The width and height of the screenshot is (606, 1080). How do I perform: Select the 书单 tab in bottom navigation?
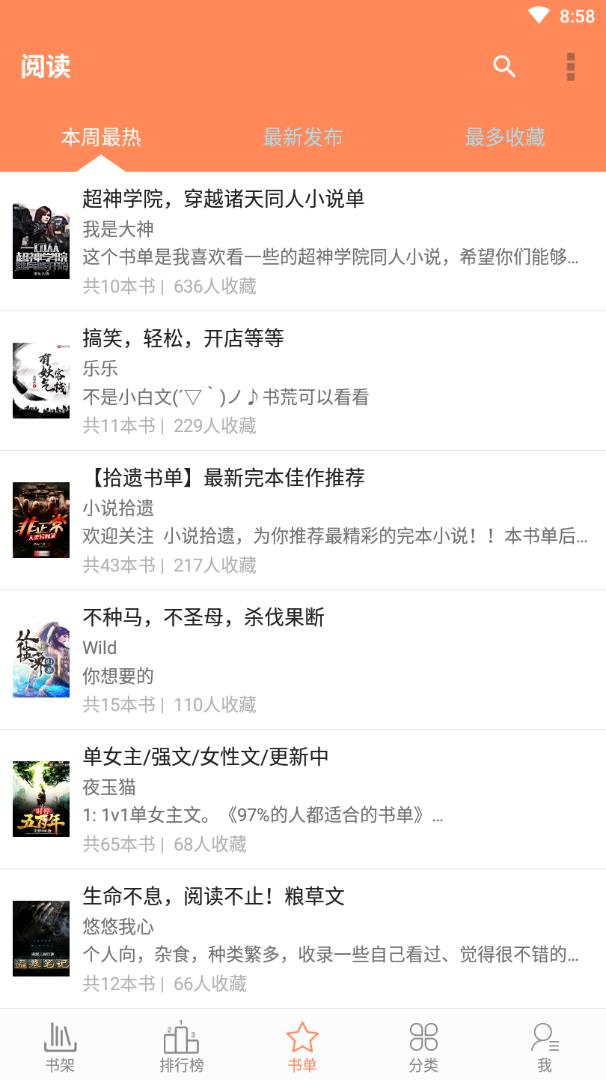pyautogui.click(x=302, y=1046)
